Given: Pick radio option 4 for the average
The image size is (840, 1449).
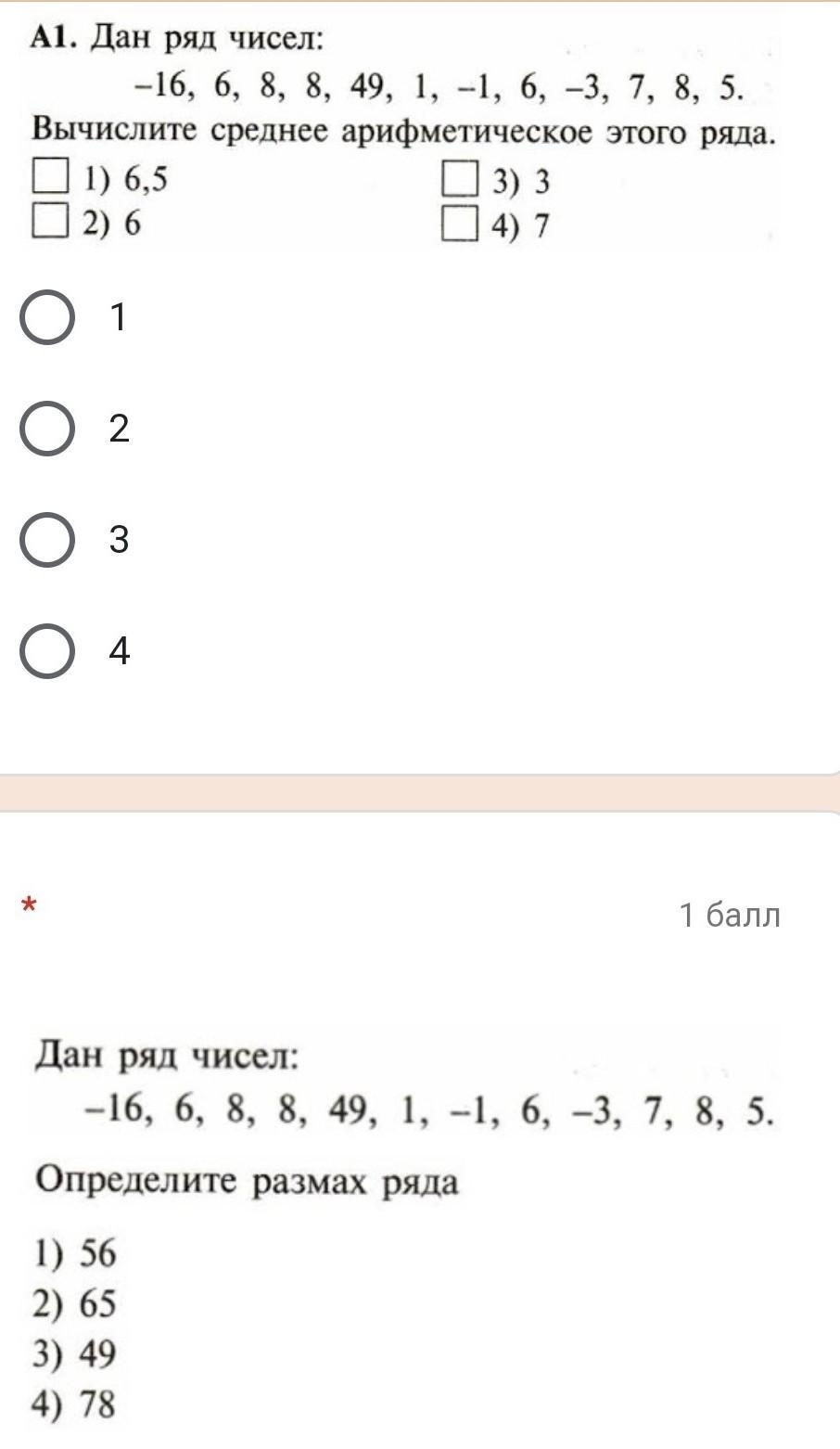Looking at the screenshot, I should pyautogui.click(x=46, y=651).
